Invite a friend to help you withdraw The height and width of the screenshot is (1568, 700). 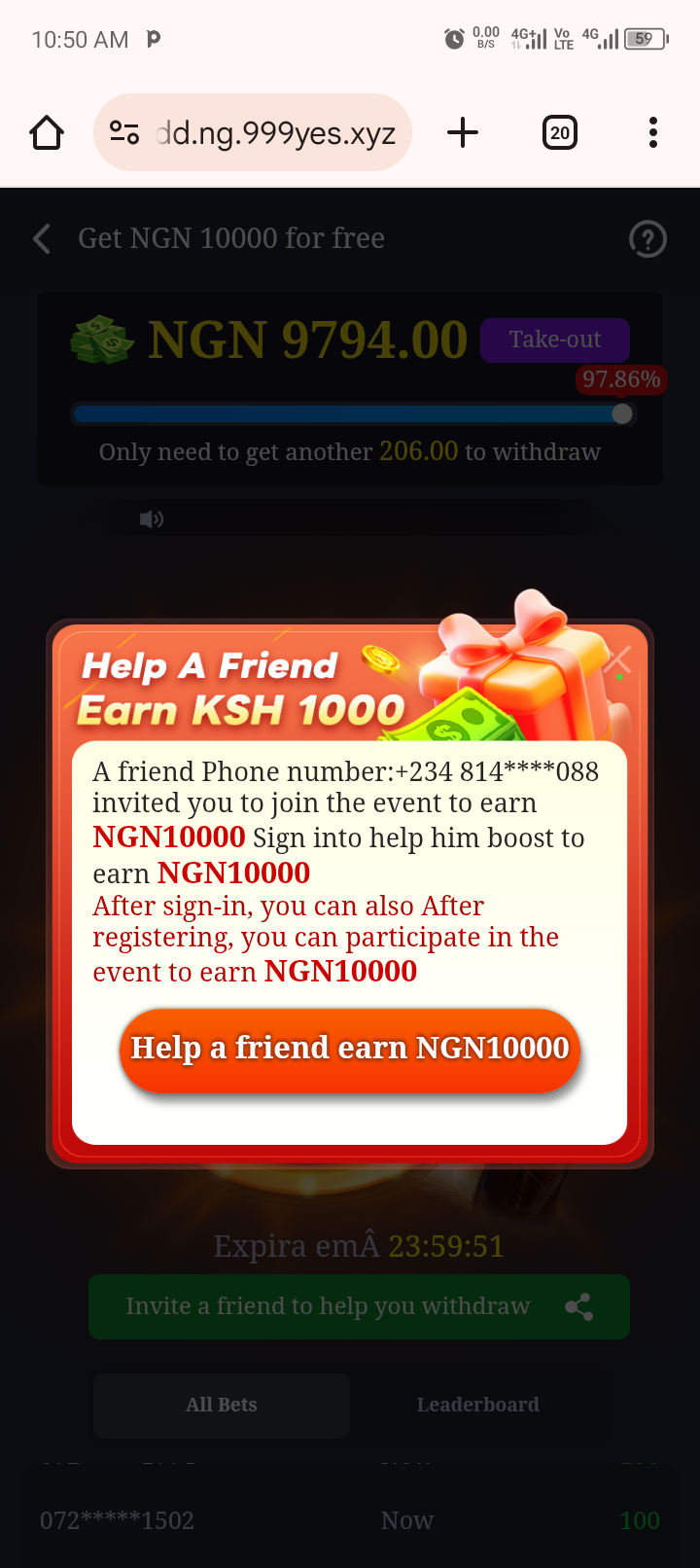359,1306
